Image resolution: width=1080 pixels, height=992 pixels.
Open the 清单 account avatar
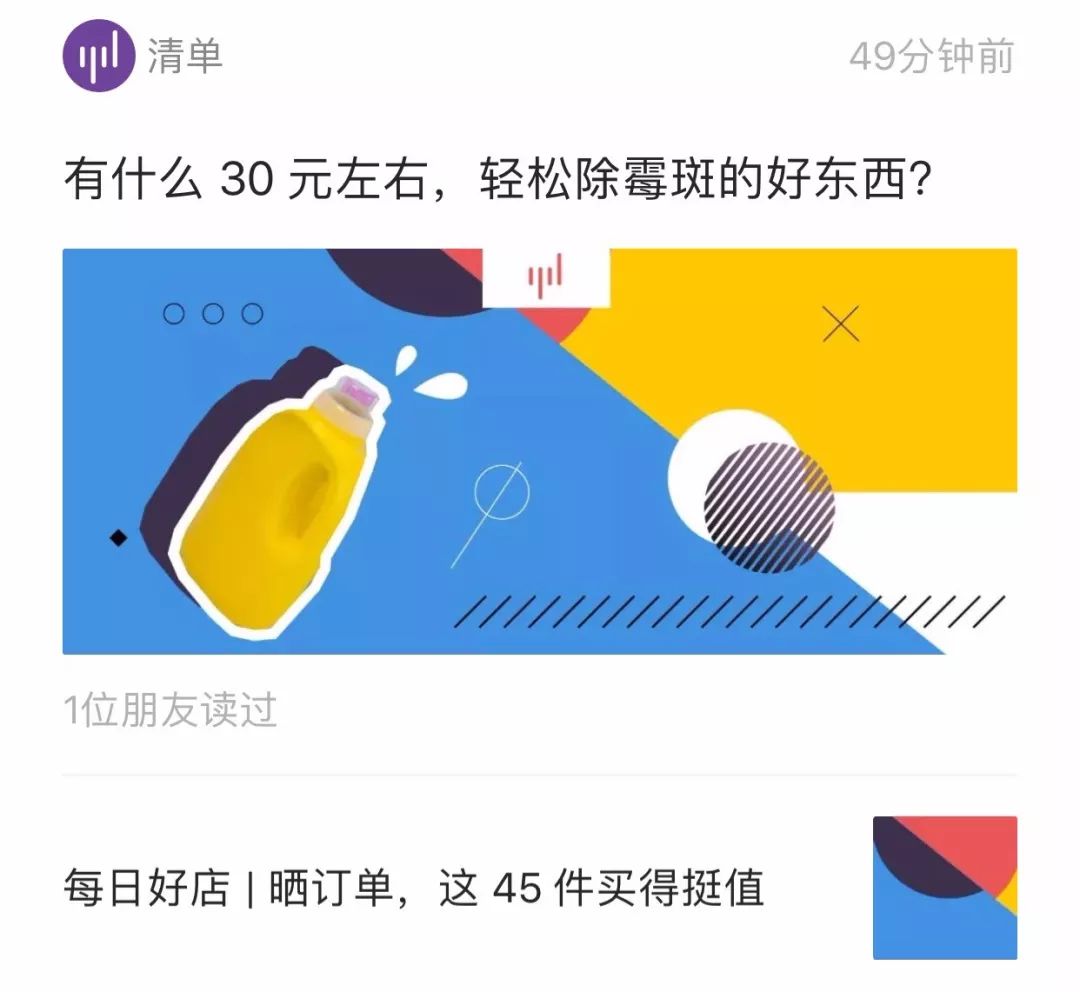tap(98, 56)
